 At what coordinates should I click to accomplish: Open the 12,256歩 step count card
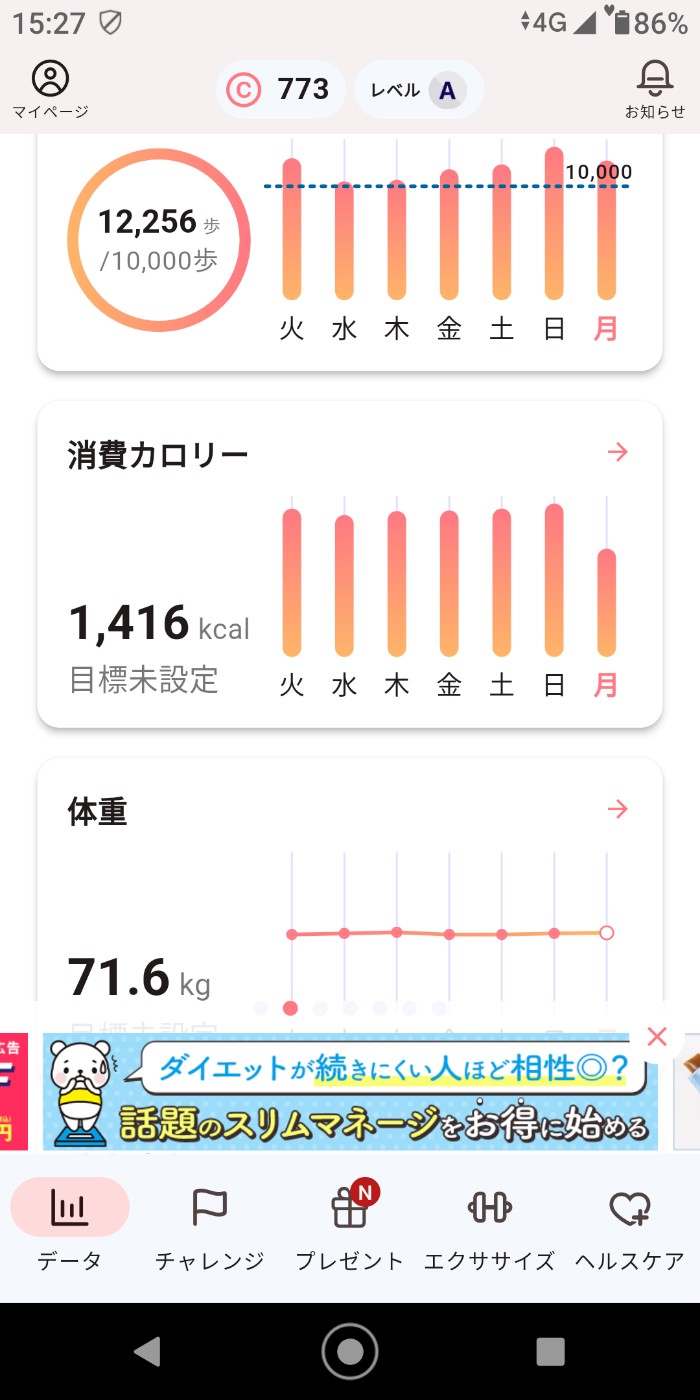tap(160, 240)
